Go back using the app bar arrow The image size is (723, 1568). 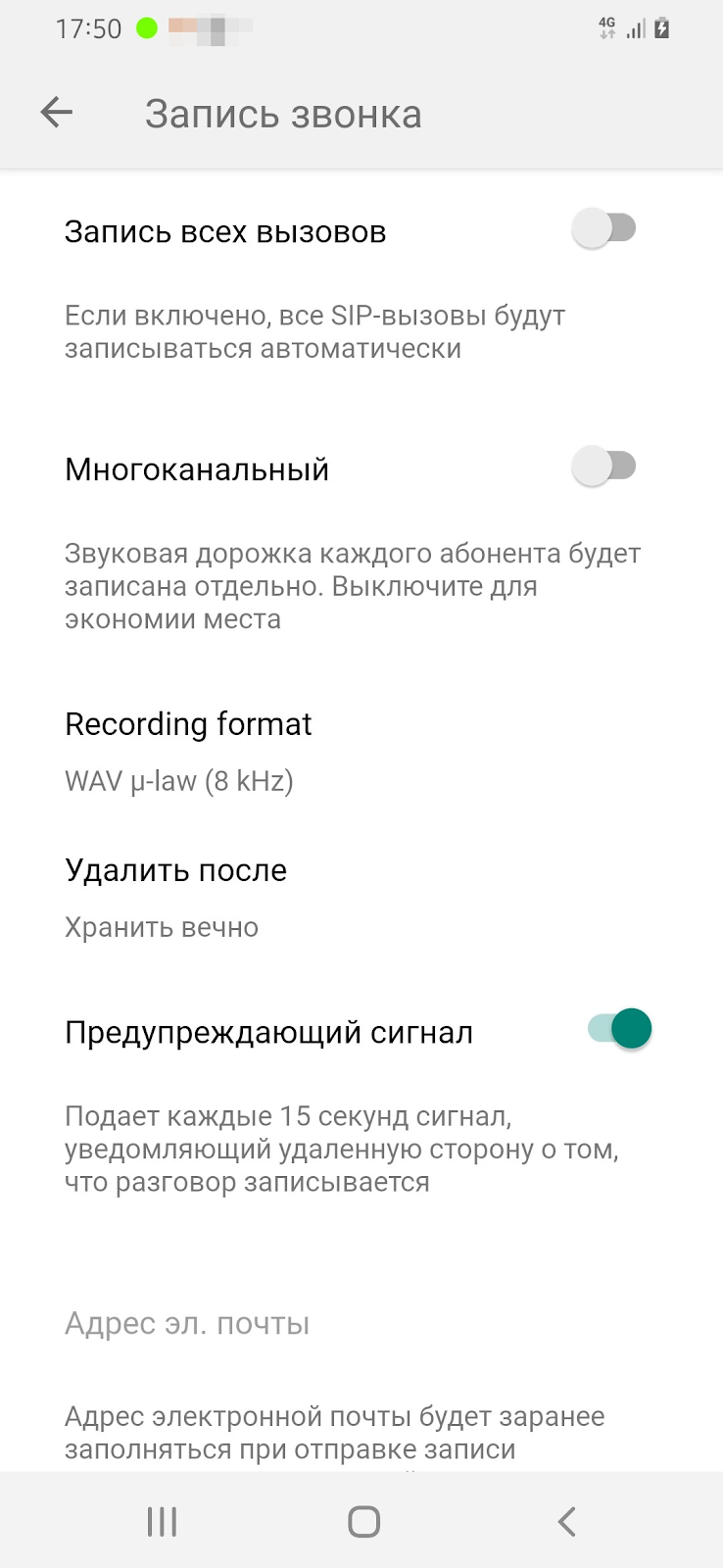coord(57,113)
